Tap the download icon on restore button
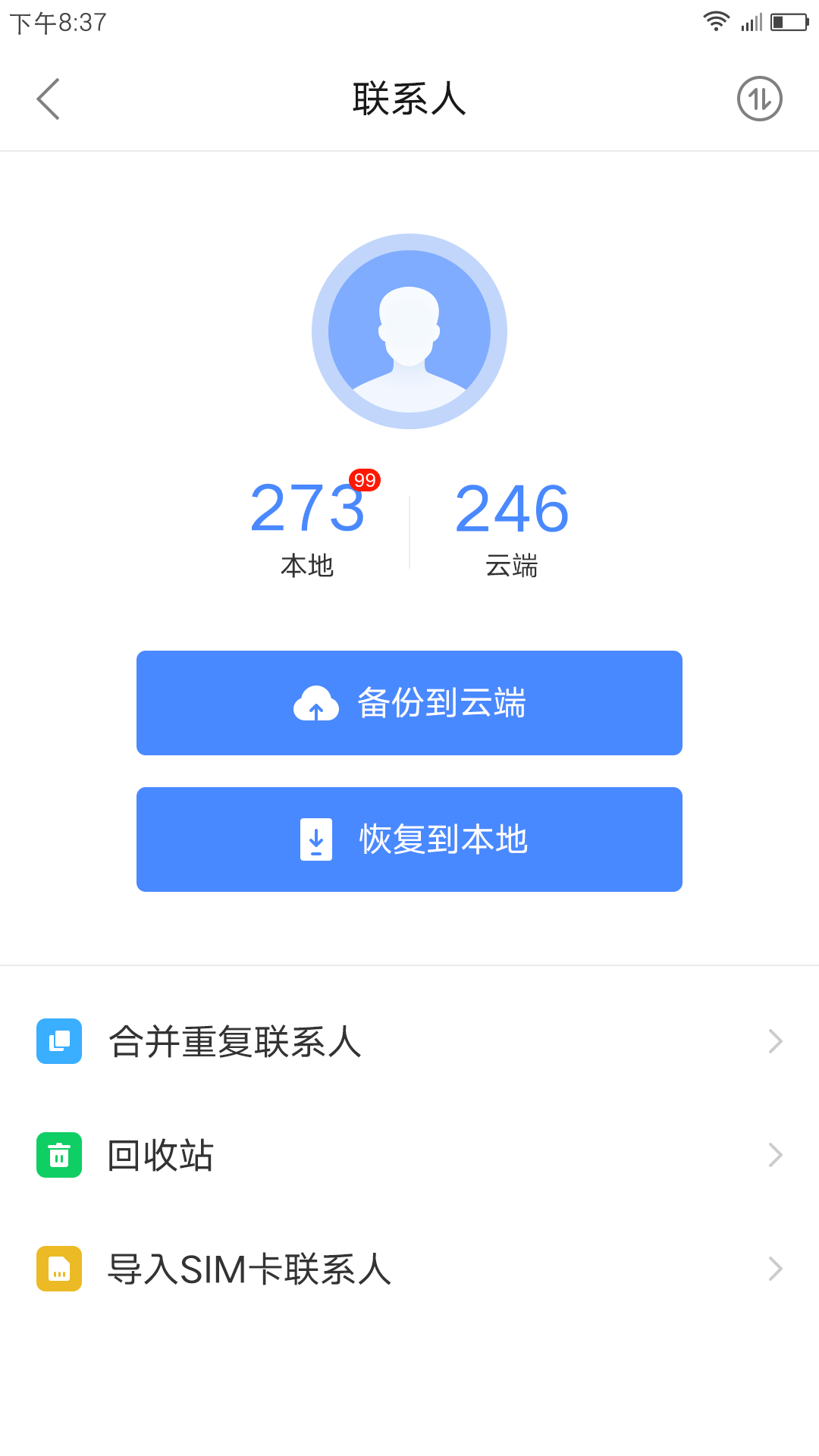This screenshot has height=1456, width=819. 316,839
